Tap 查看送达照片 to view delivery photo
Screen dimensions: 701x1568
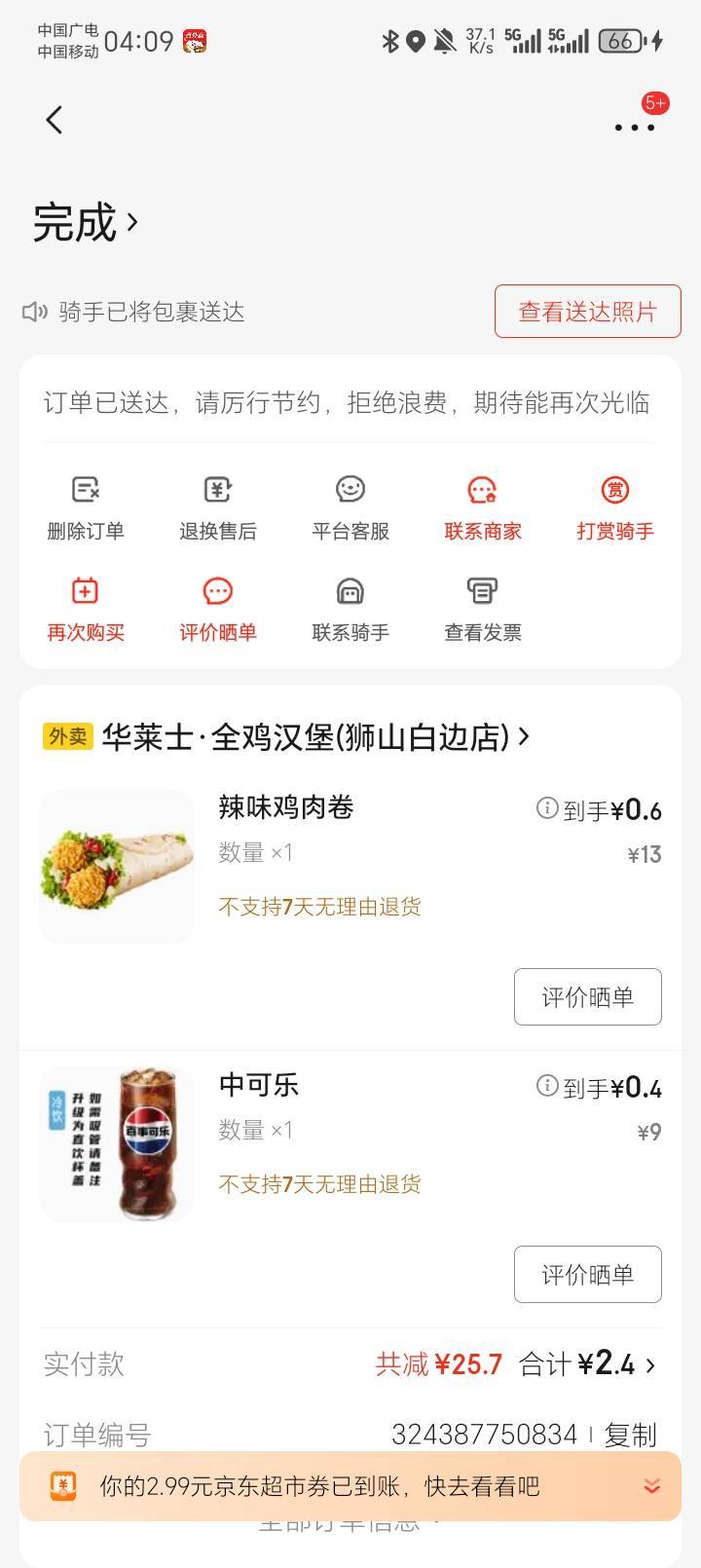pos(587,312)
